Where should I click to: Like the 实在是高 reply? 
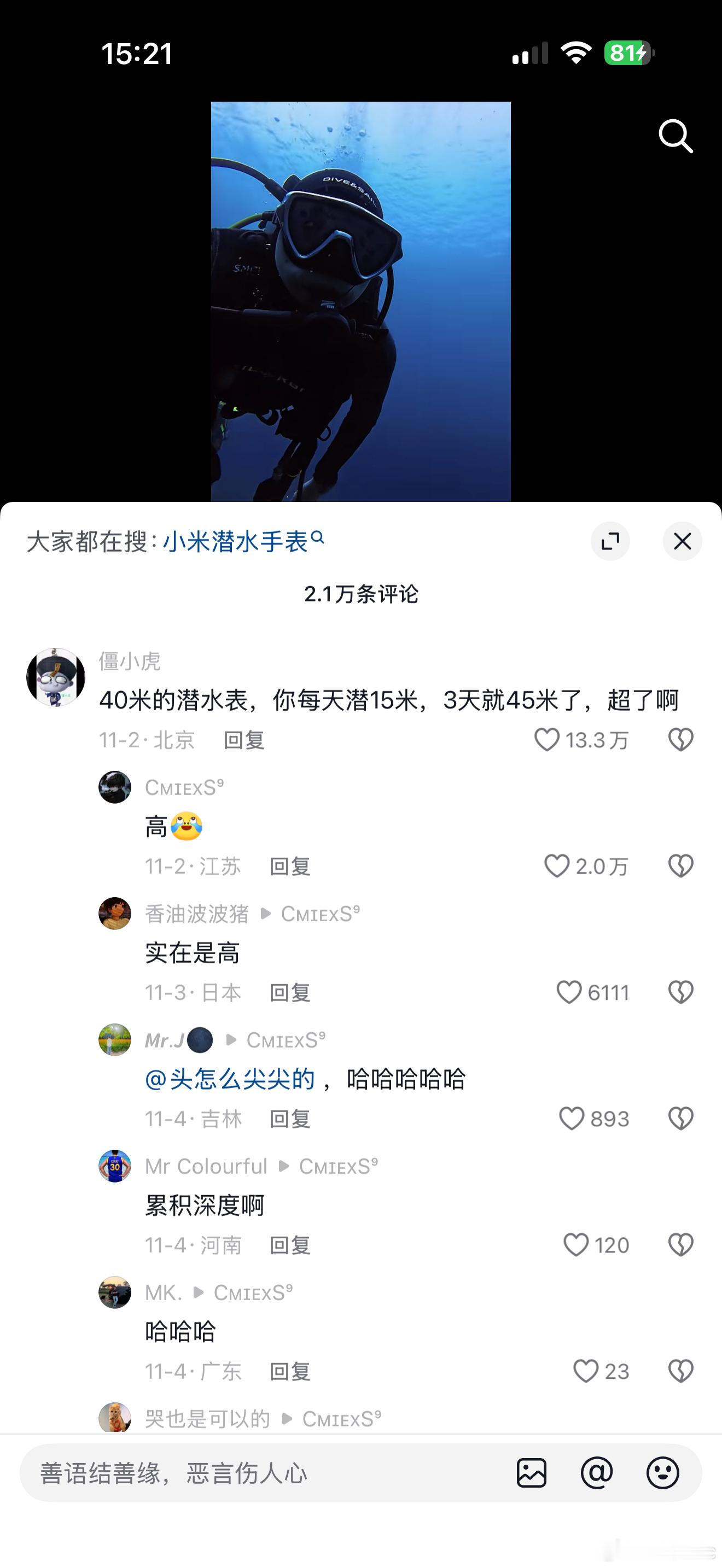[x=570, y=993]
